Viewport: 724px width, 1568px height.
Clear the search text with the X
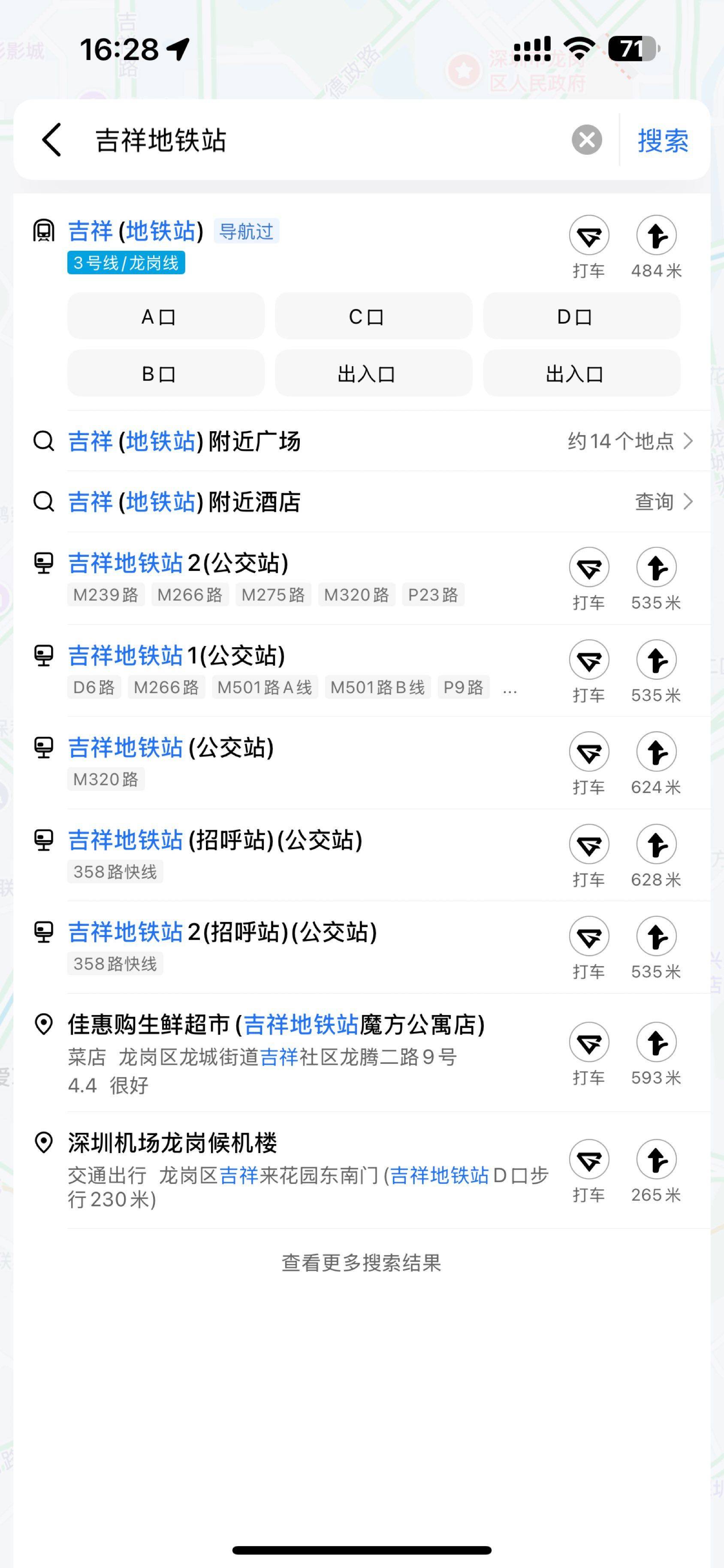click(x=586, y=140)
